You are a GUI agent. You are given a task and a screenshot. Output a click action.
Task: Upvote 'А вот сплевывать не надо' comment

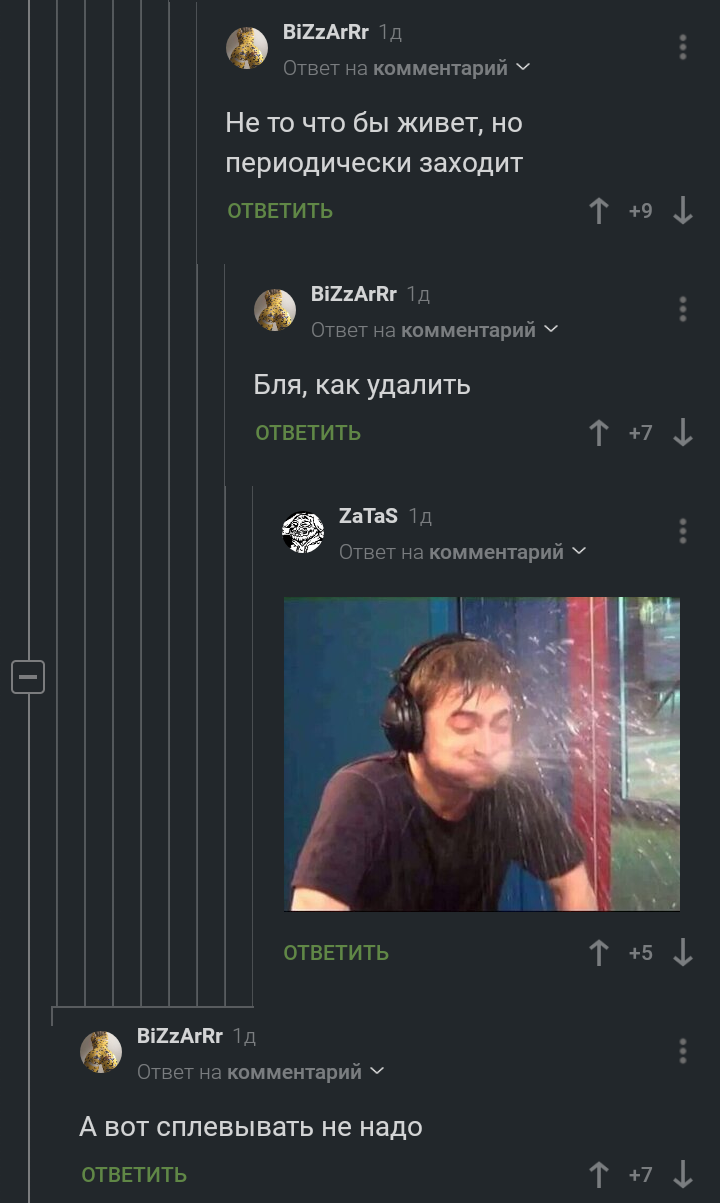[x=599, y=1175]
